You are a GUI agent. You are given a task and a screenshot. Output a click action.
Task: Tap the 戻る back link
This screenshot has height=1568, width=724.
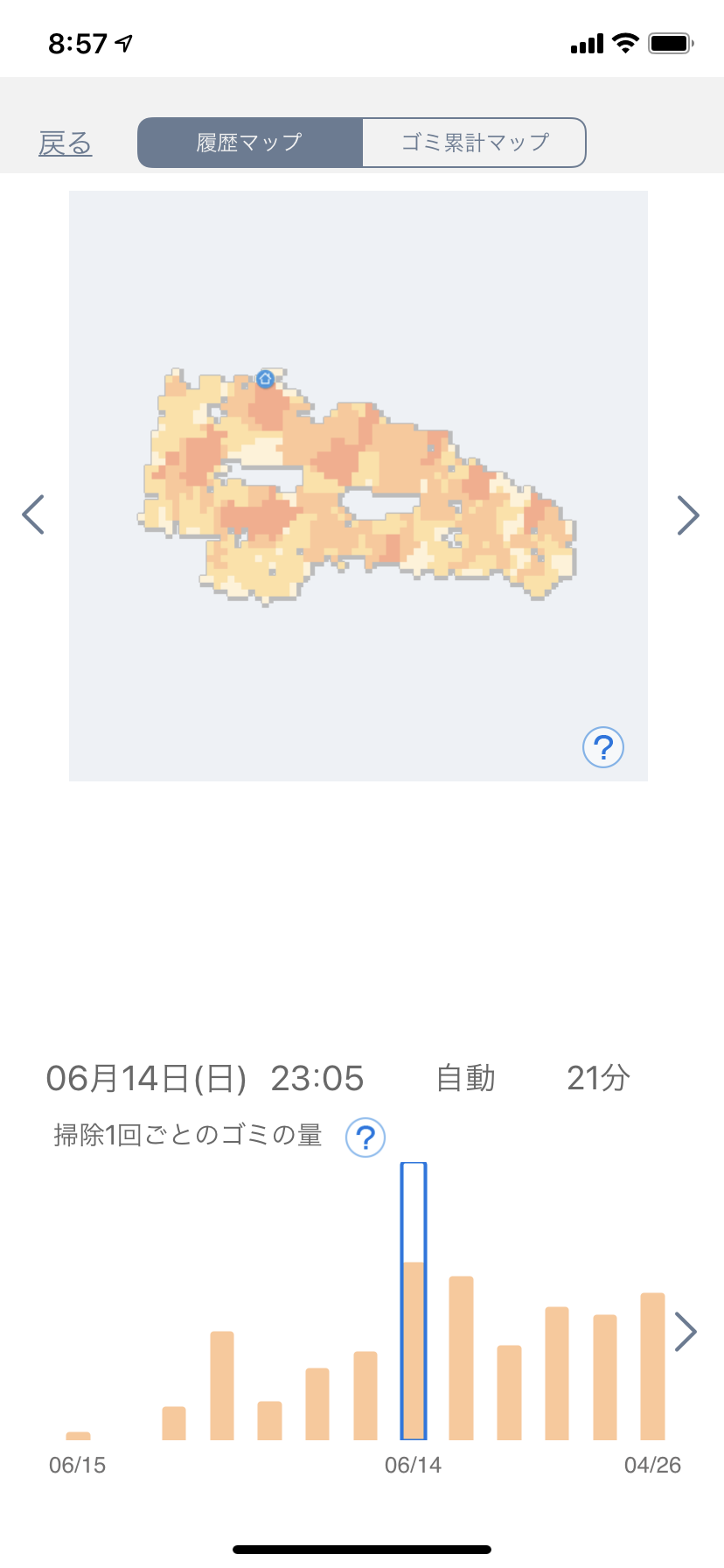[66, 143]
